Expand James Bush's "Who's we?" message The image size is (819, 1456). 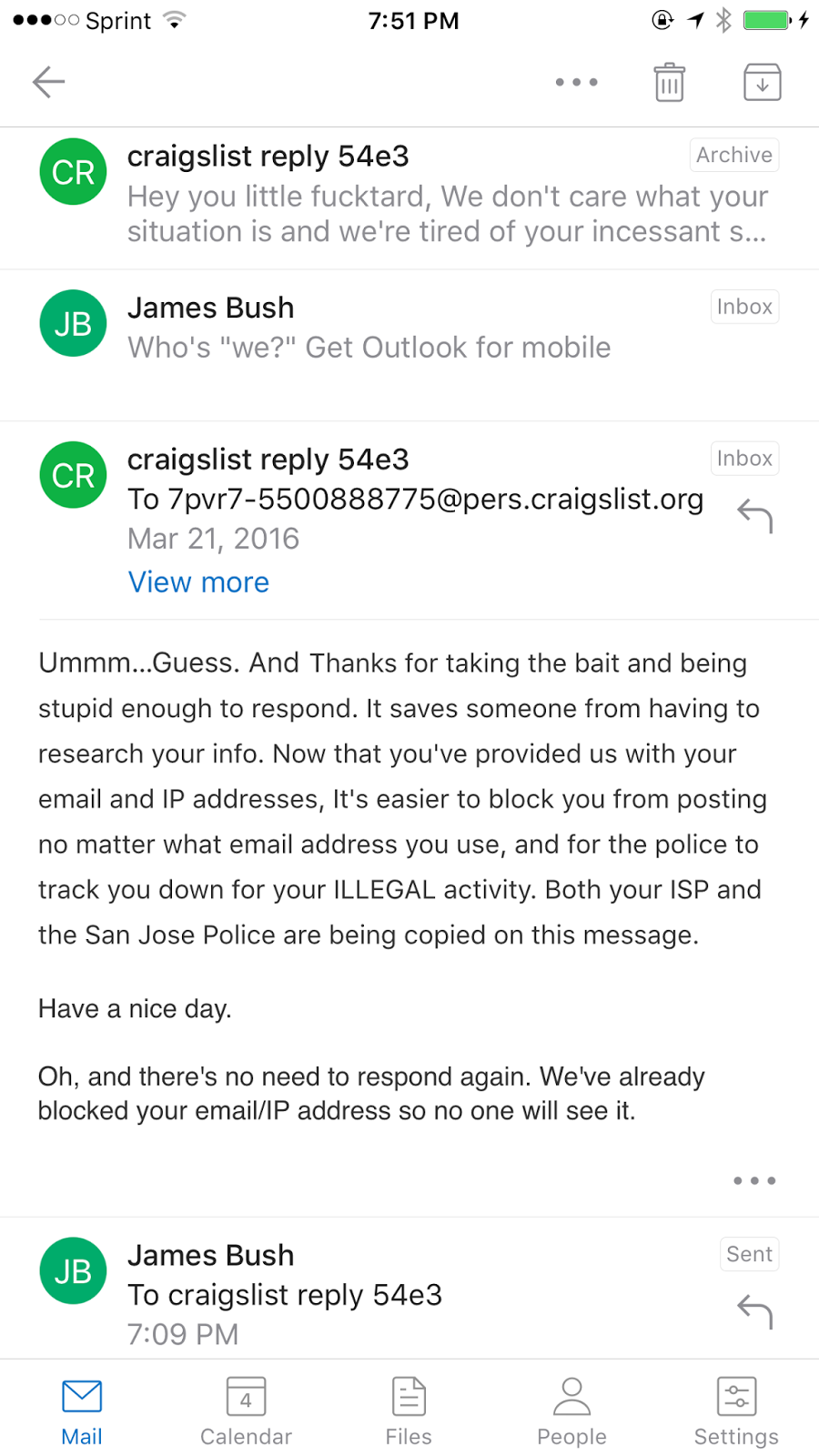409,346
